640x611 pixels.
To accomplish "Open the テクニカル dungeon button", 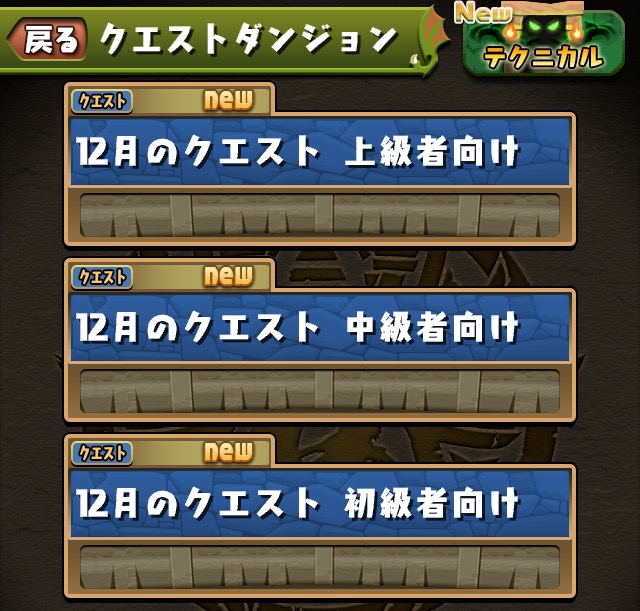I will tap(544, 44).
